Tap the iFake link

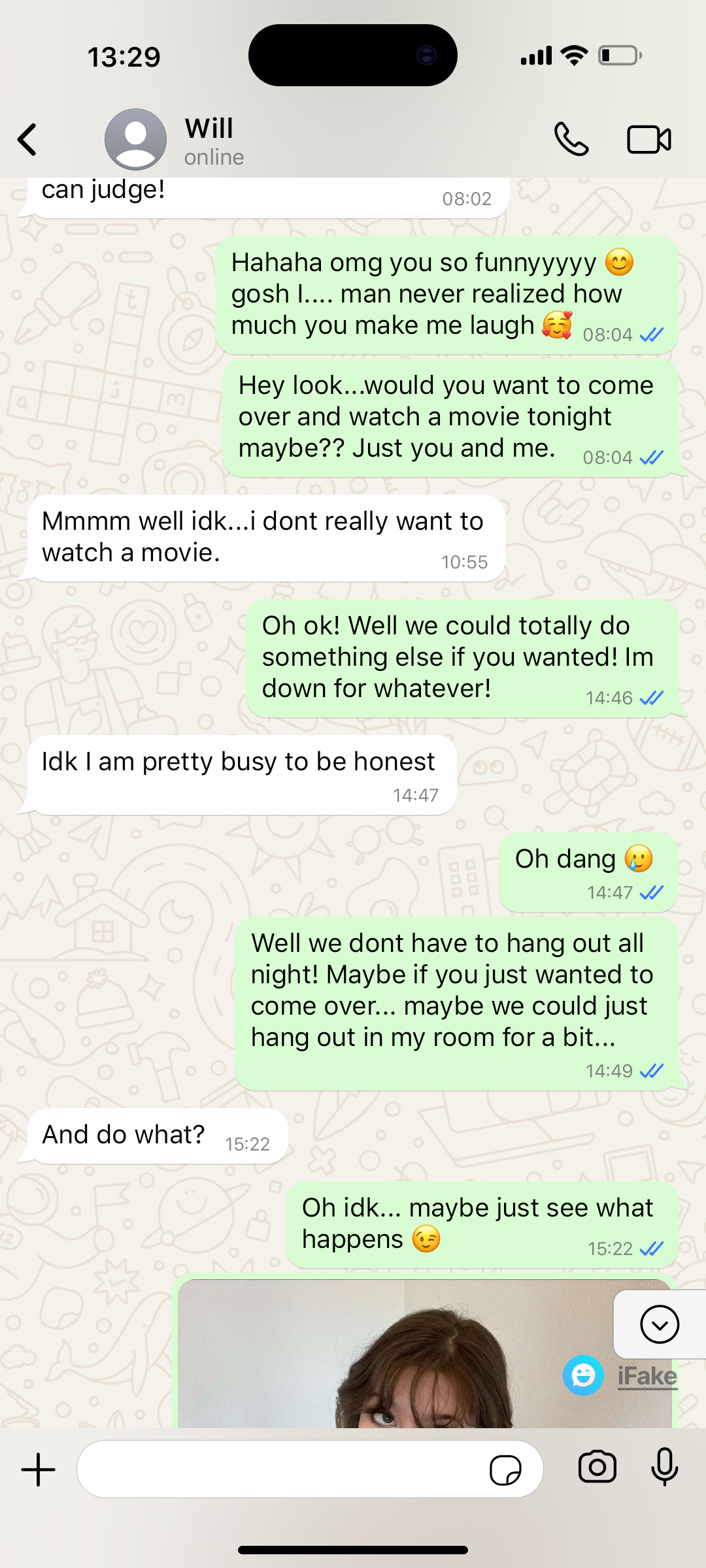pos(647,1376)
